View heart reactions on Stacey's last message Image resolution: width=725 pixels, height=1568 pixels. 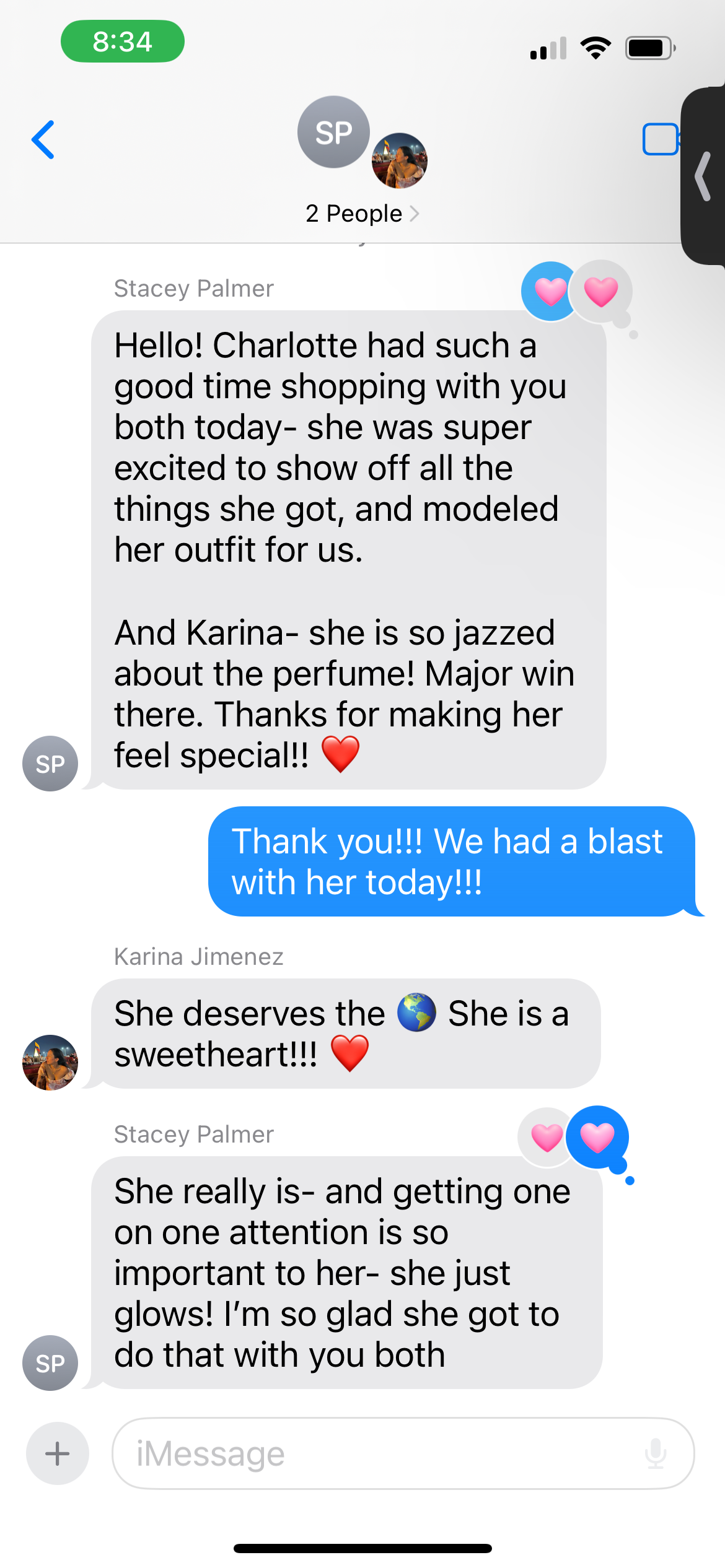pos(574,1138)
